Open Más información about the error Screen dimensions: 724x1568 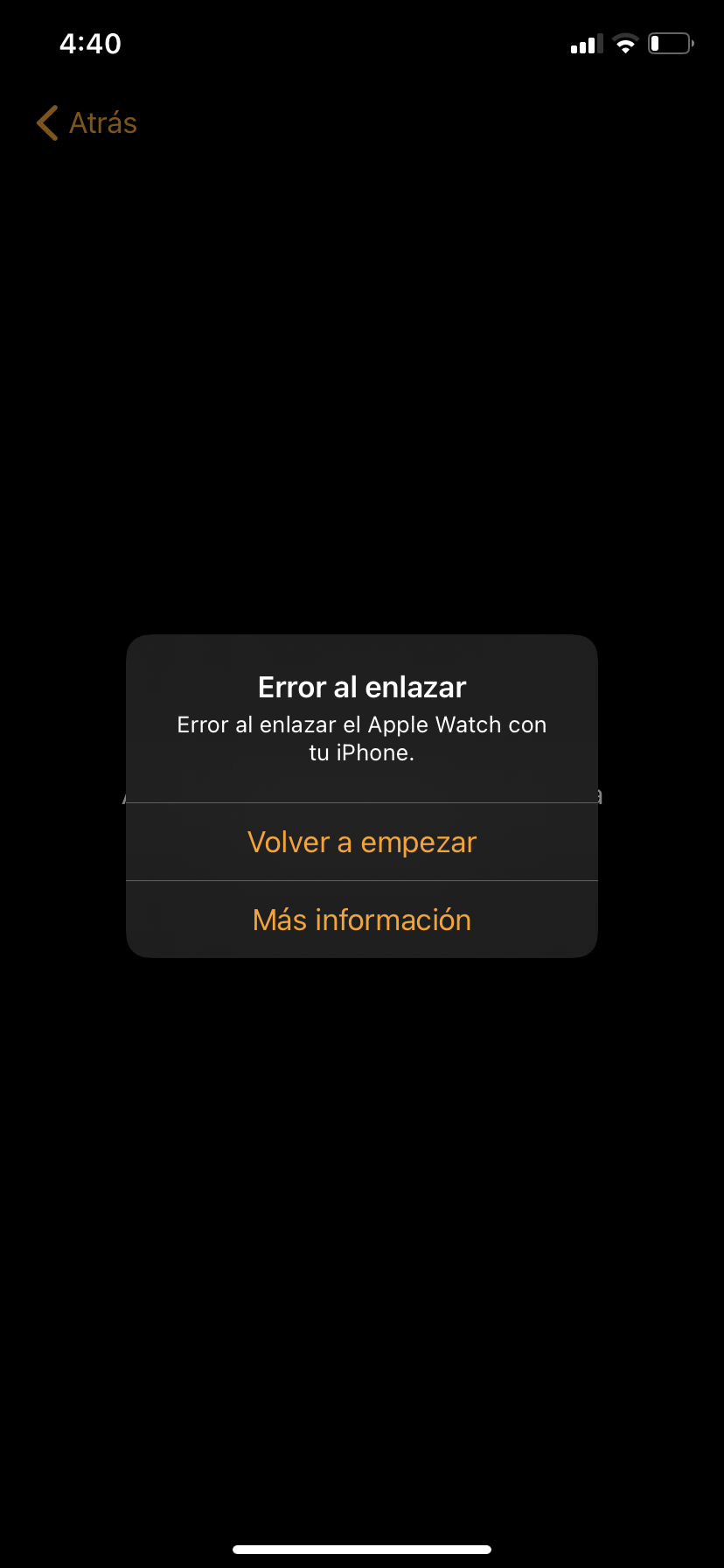[x=362, y=920]
